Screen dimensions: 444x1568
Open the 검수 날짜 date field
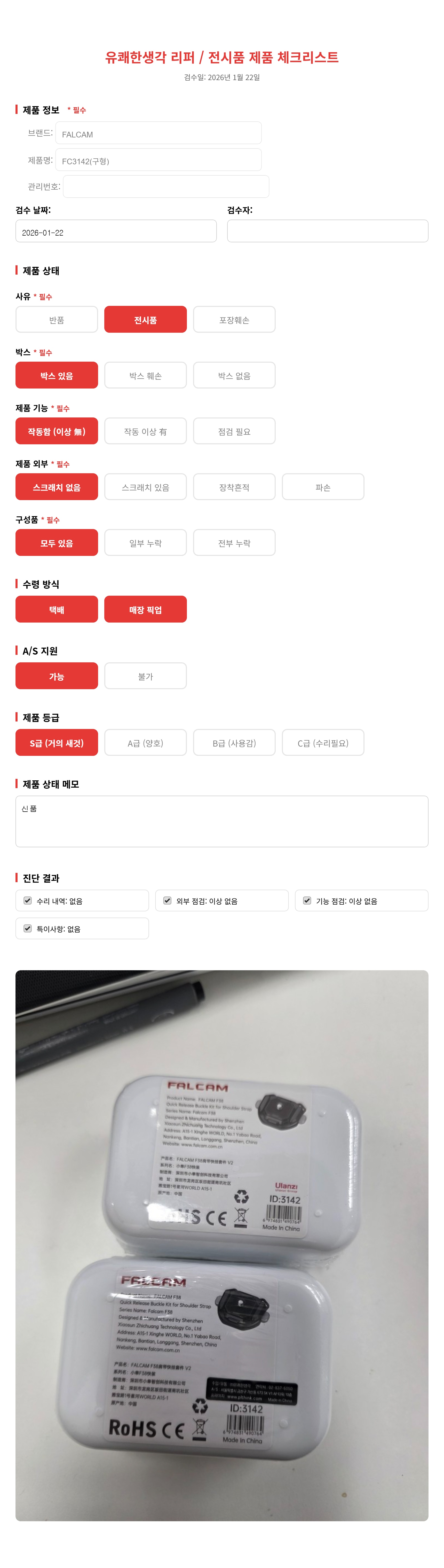[116, 231]
